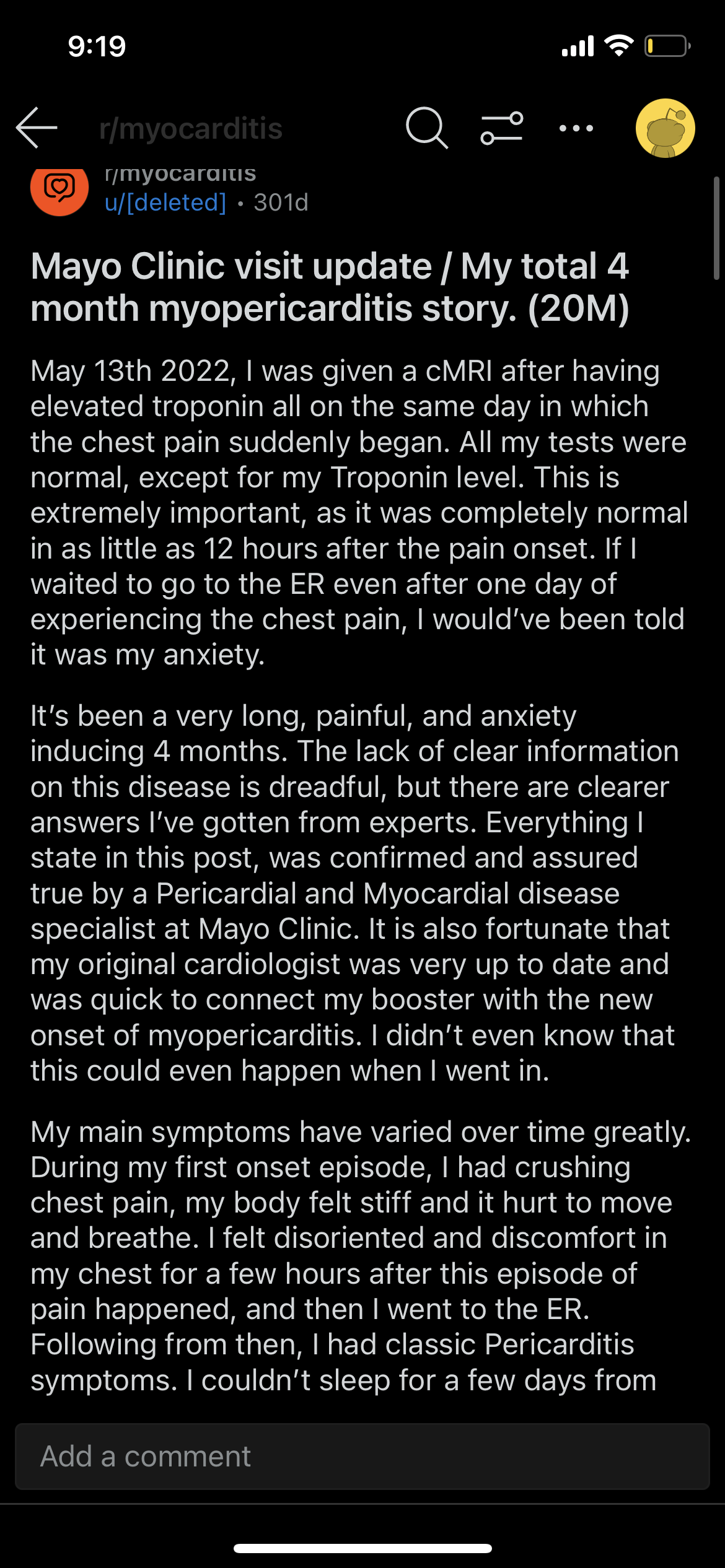725x1568 pixels.
Task: Tap the r/myocarditis community icon
Action: click(59, 188)
